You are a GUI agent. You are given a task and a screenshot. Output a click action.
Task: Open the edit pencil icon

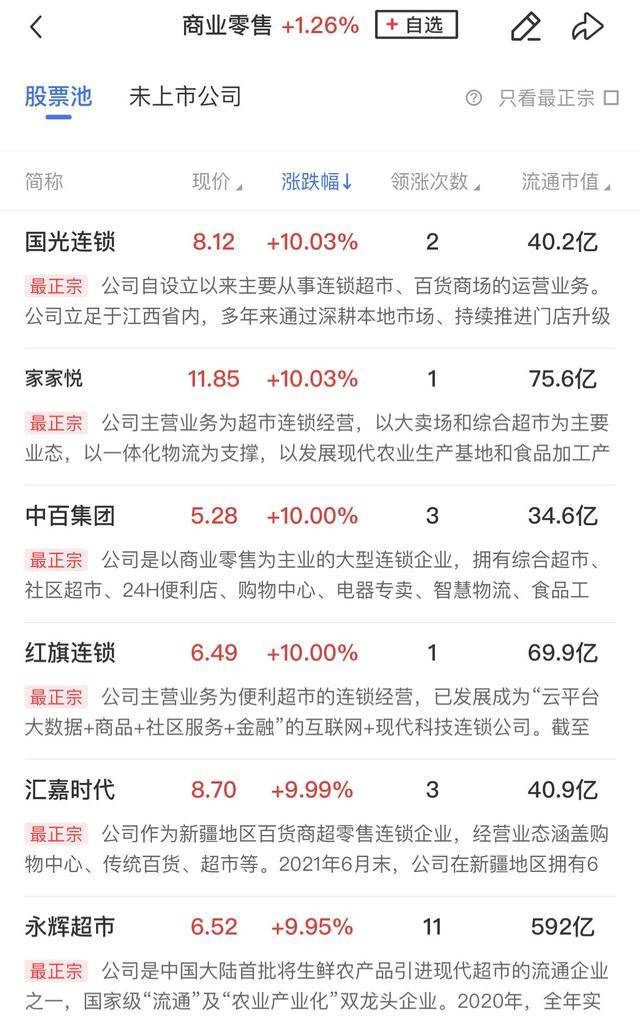point(525,27)
